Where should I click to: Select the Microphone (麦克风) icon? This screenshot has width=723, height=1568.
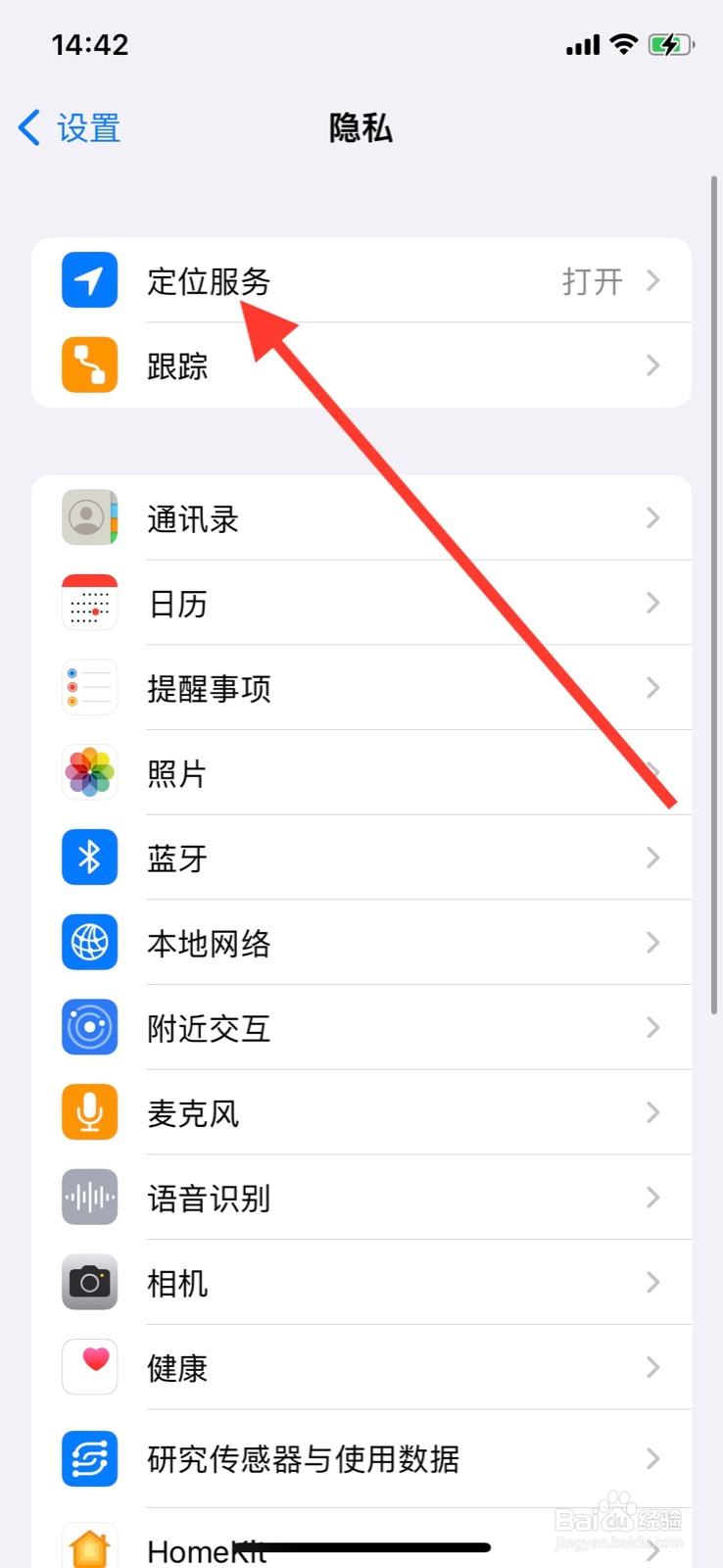tap(89, 1111)
